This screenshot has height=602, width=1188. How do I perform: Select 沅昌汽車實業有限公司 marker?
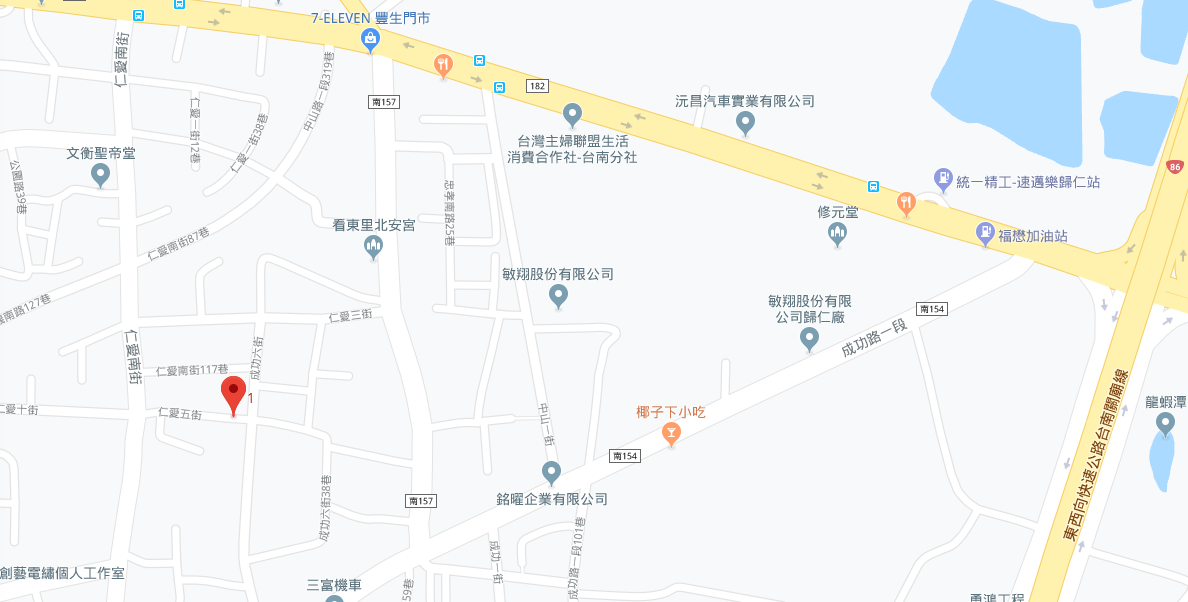click(x=745, y=122)
